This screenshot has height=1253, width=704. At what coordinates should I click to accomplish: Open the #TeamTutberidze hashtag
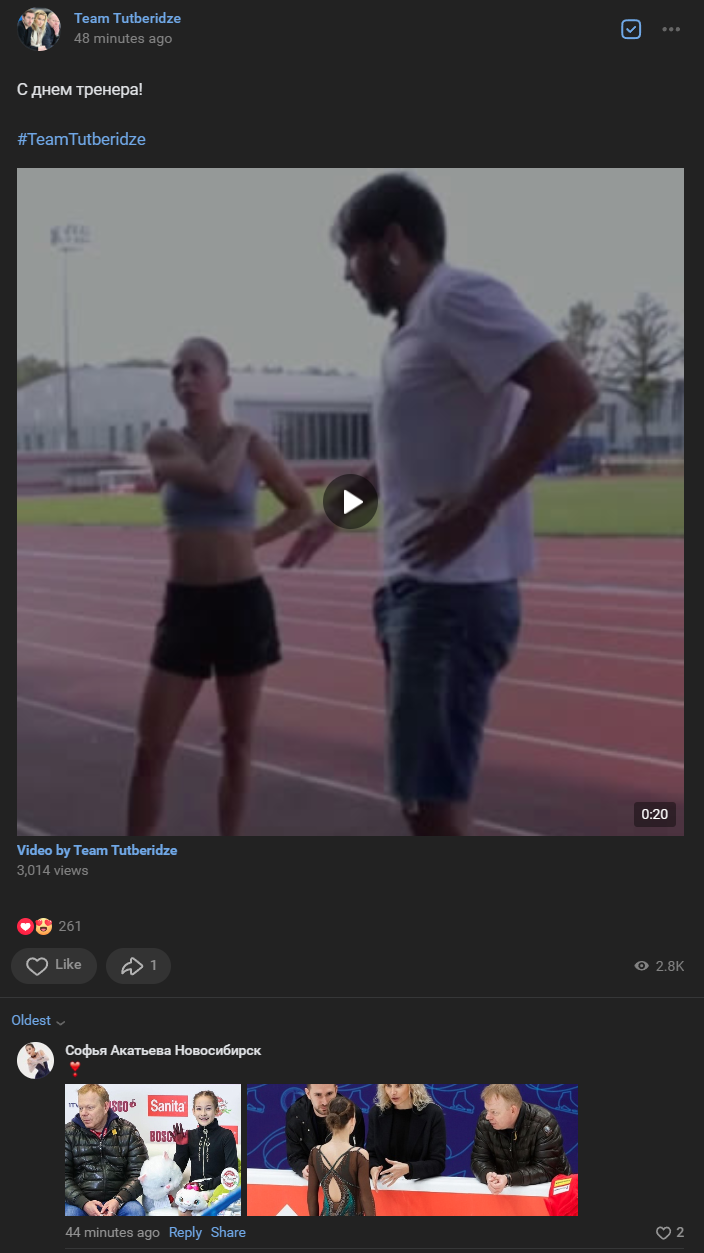tap(81, 139)
